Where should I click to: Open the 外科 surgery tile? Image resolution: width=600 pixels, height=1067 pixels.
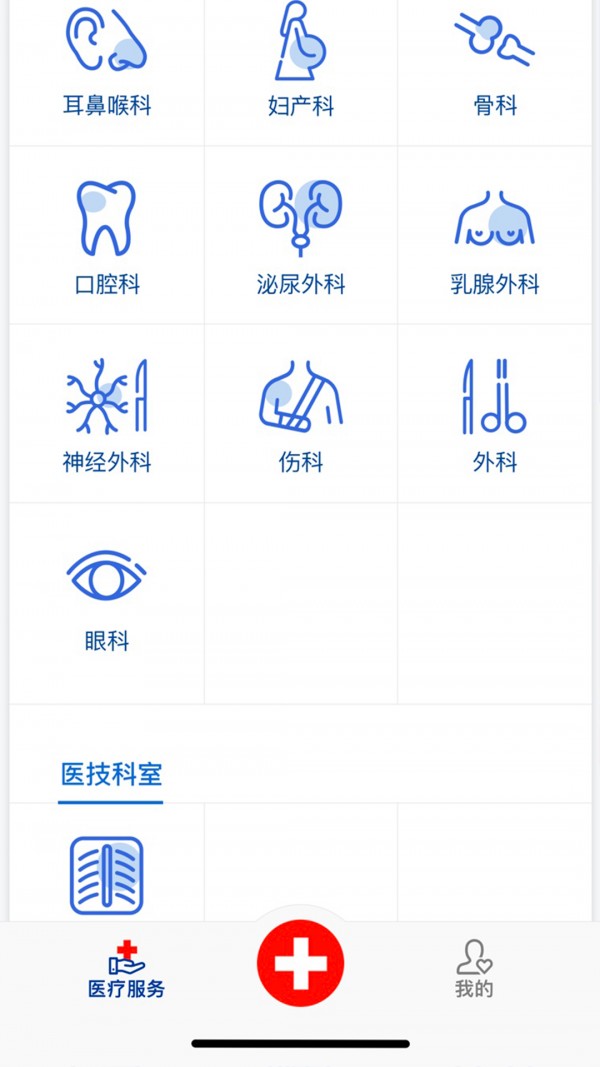tap(495, 414)
